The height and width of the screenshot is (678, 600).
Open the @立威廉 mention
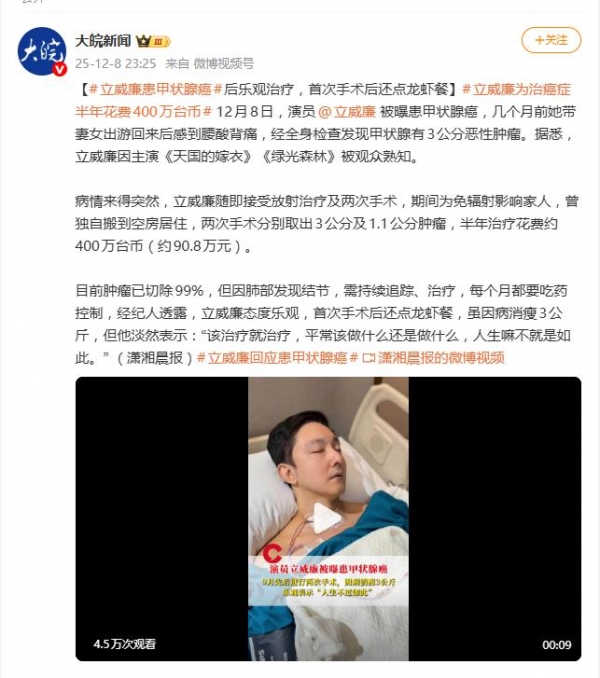[347, 111]
